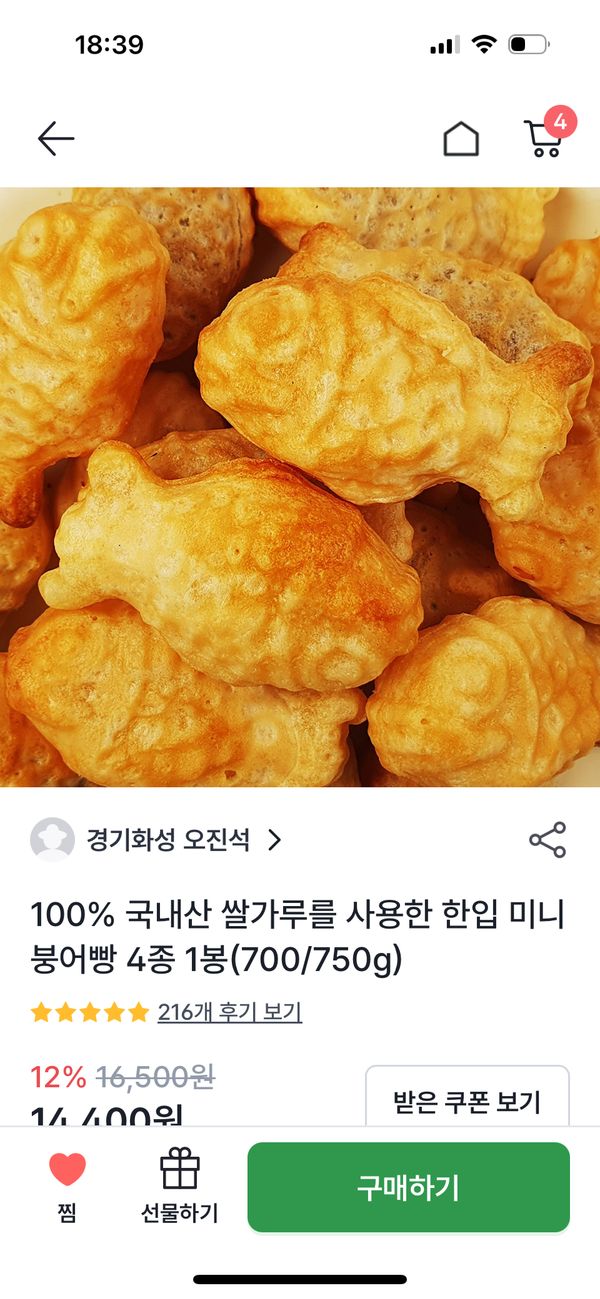Tap 받은 쿠폰 보기 button
The height and width of the screenshot is (1299, 600).
467,1102
